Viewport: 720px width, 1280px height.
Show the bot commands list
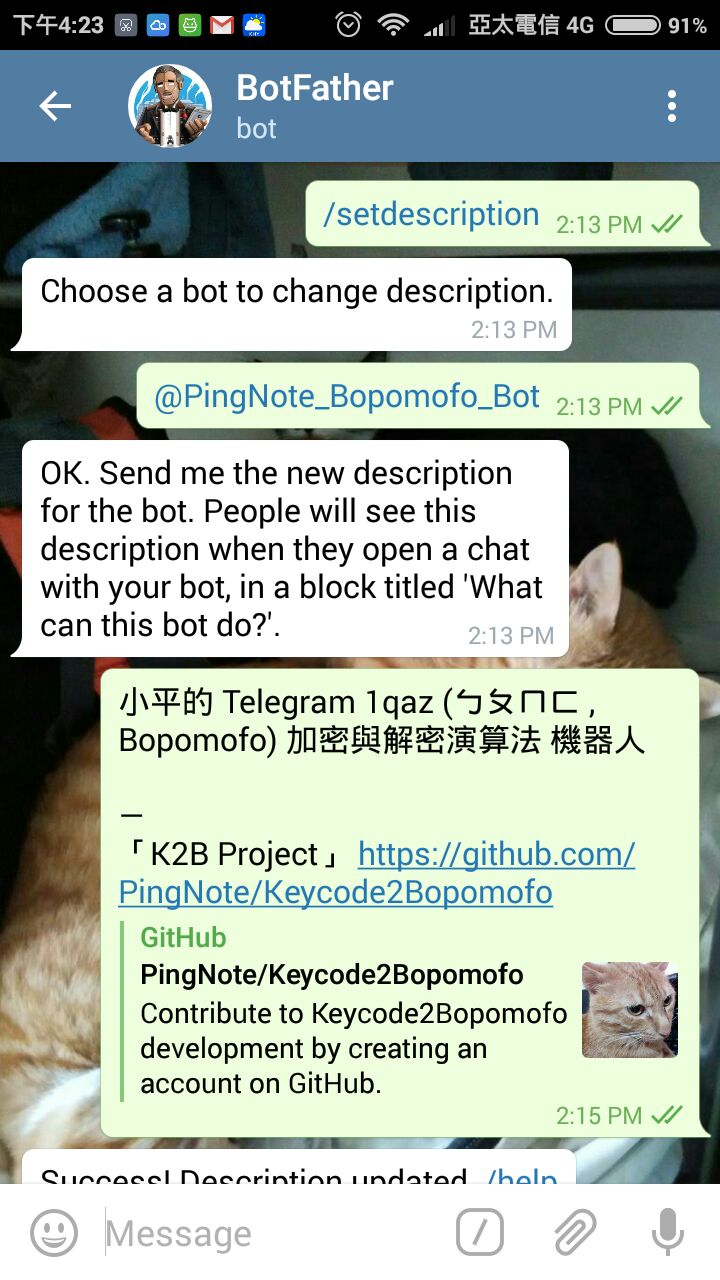point(479,1232)
